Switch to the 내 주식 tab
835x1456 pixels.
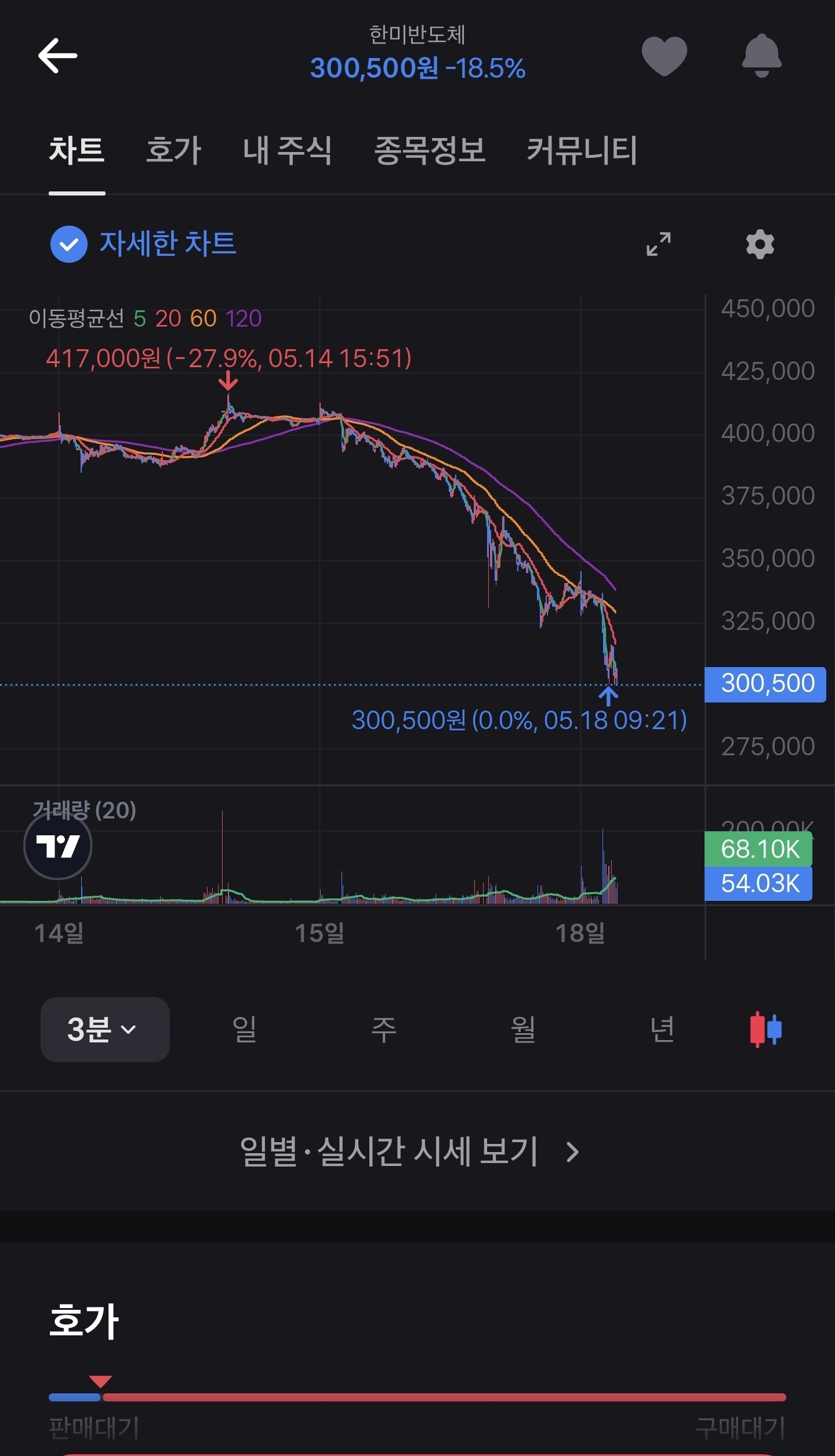288,151
